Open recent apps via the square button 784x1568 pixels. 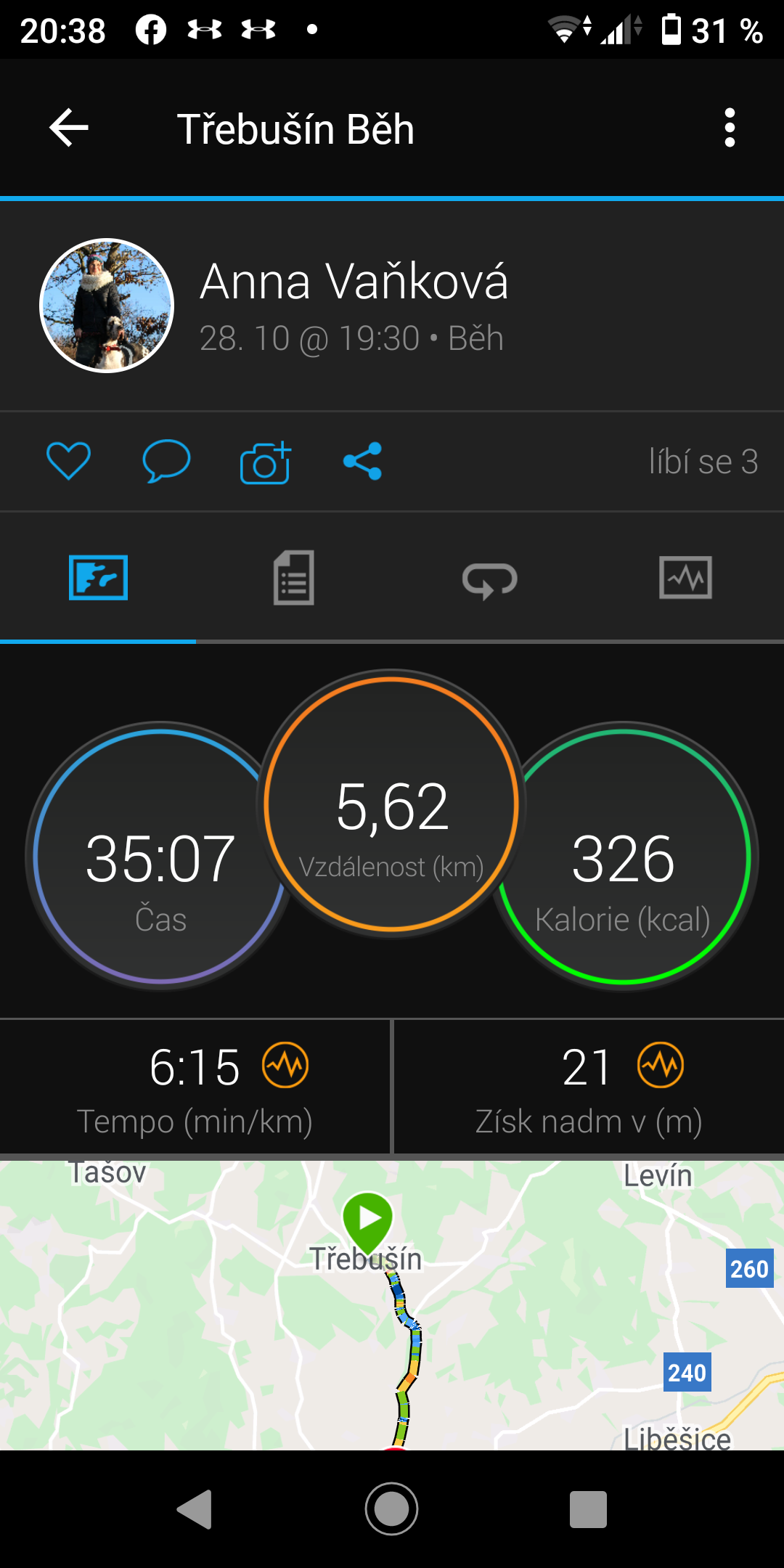[x=588, y=1510]
